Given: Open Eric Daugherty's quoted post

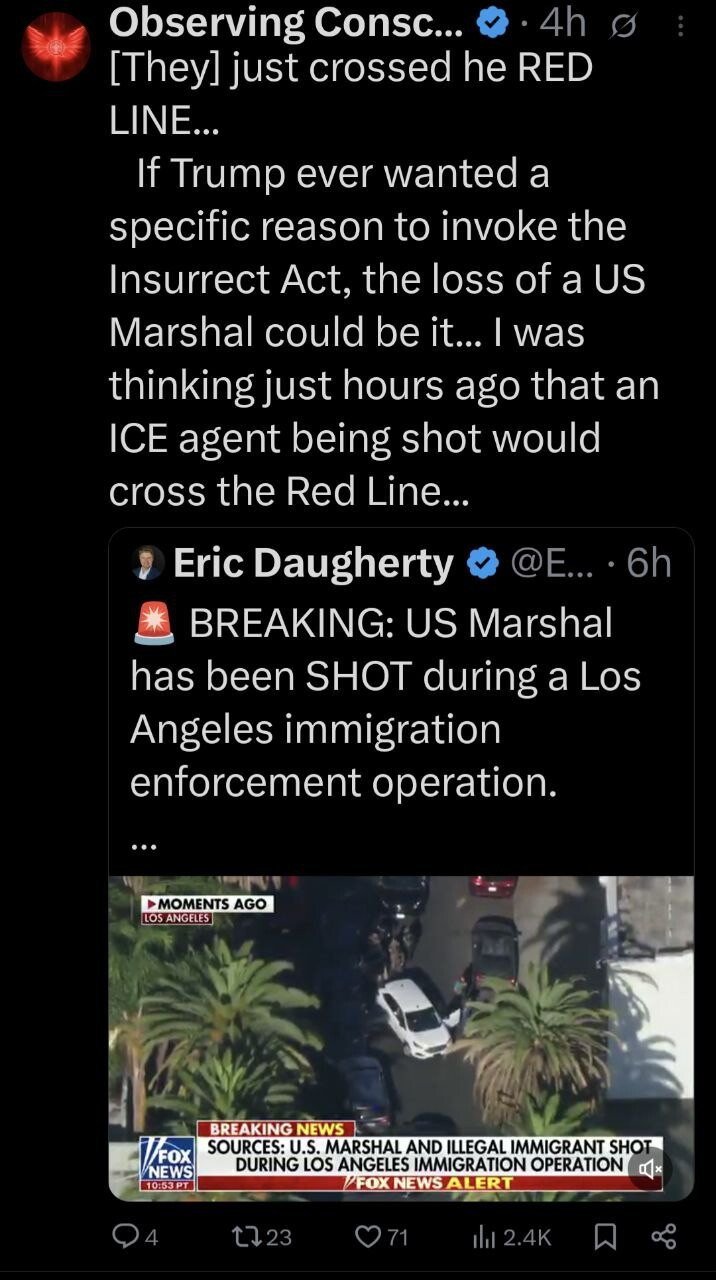Looking at the screenshot, I should pyautogui.click(x=400, y=700).
